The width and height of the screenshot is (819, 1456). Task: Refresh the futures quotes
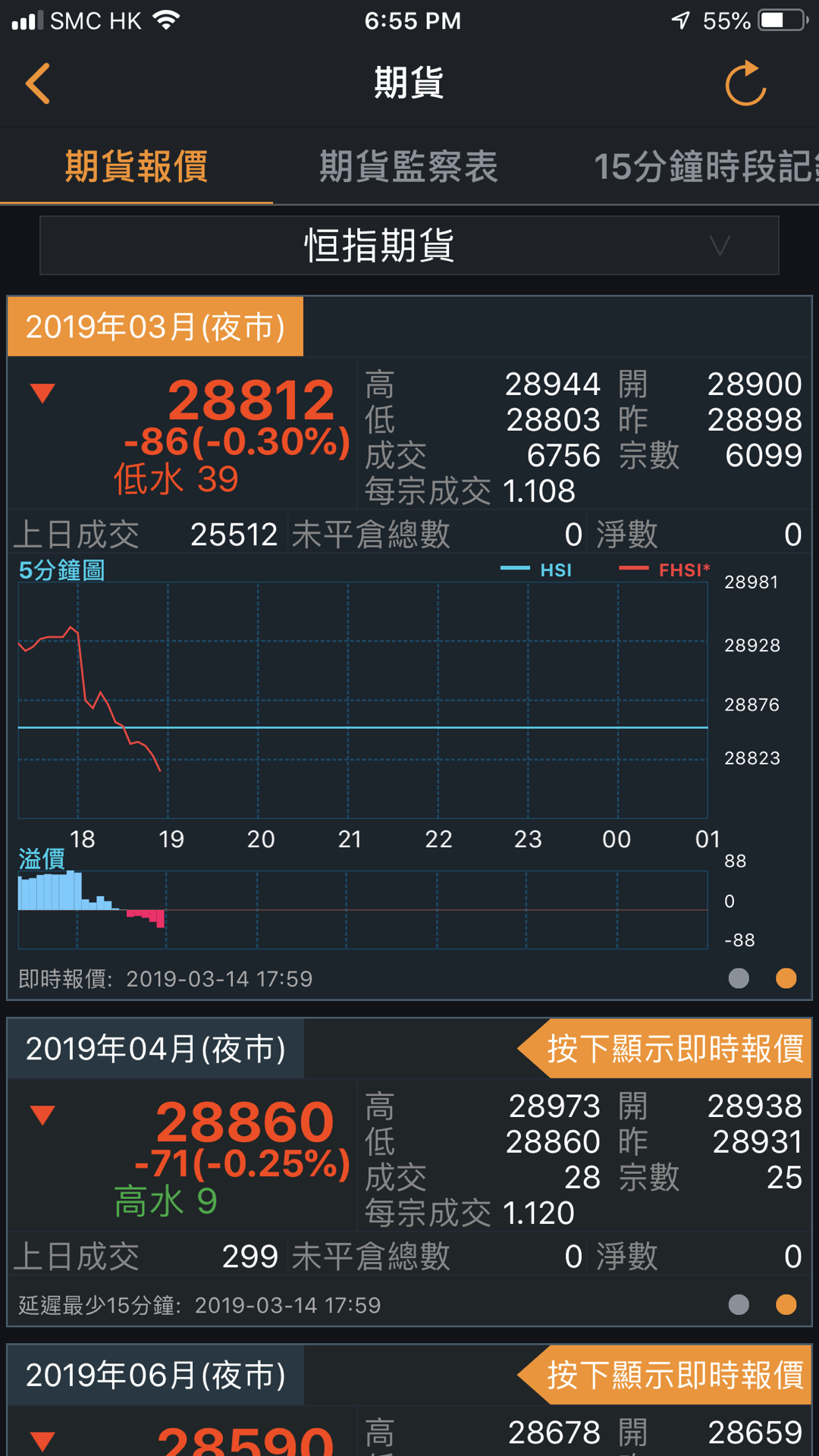click(x=746, y=83)
